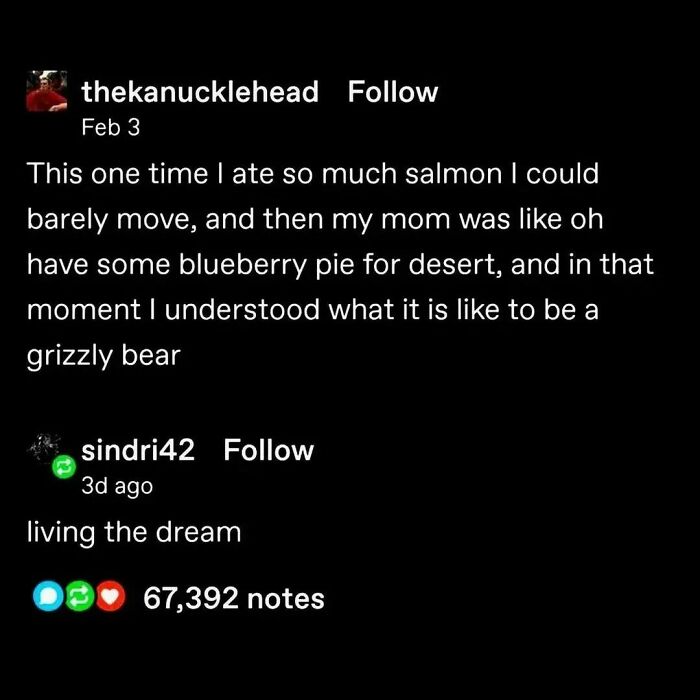Tap thekanucklehead's avatar picture
The image size is (700, 700).
click(46, 94)
